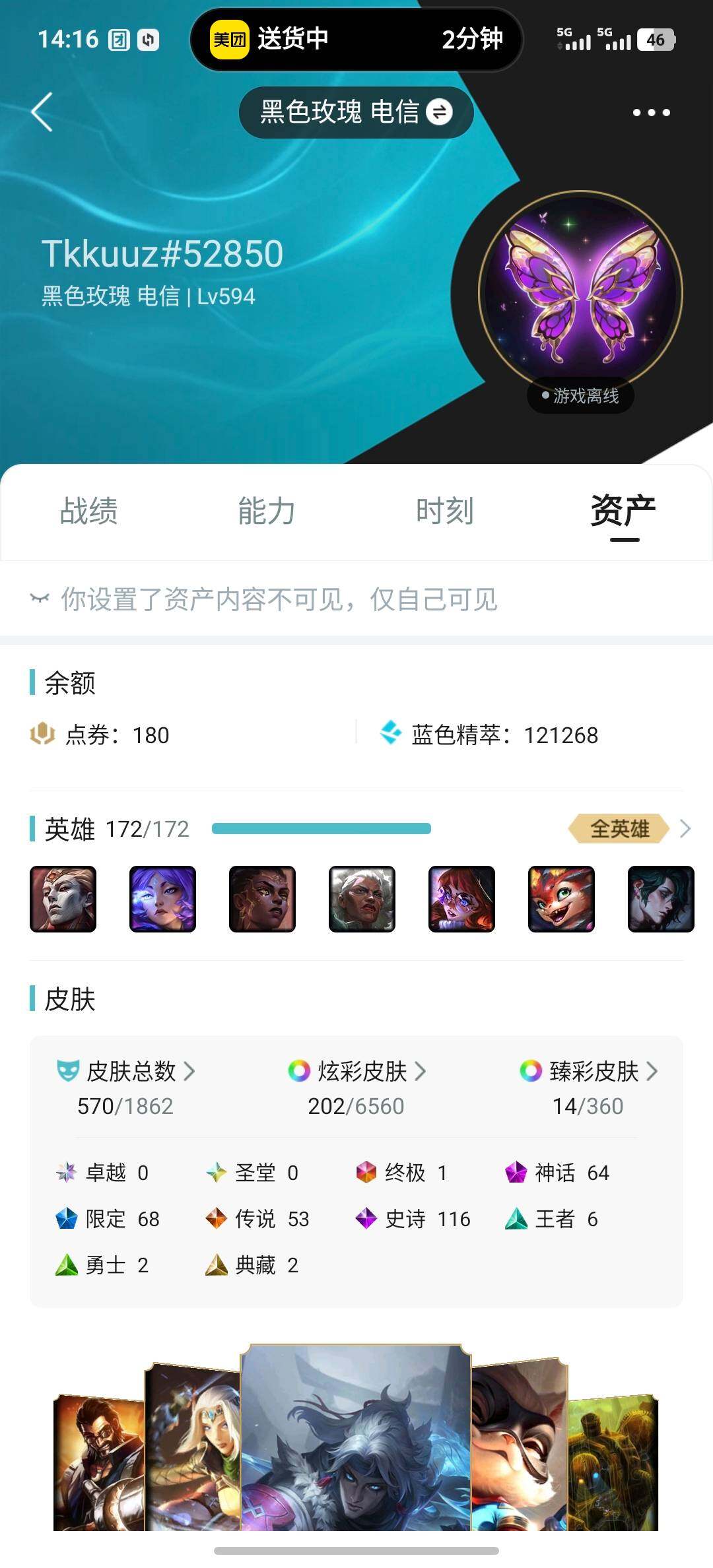The height and width of the screenshot is (1568, 713).
Task: Open the 全英雄 hero list
Action: (629, 829)
